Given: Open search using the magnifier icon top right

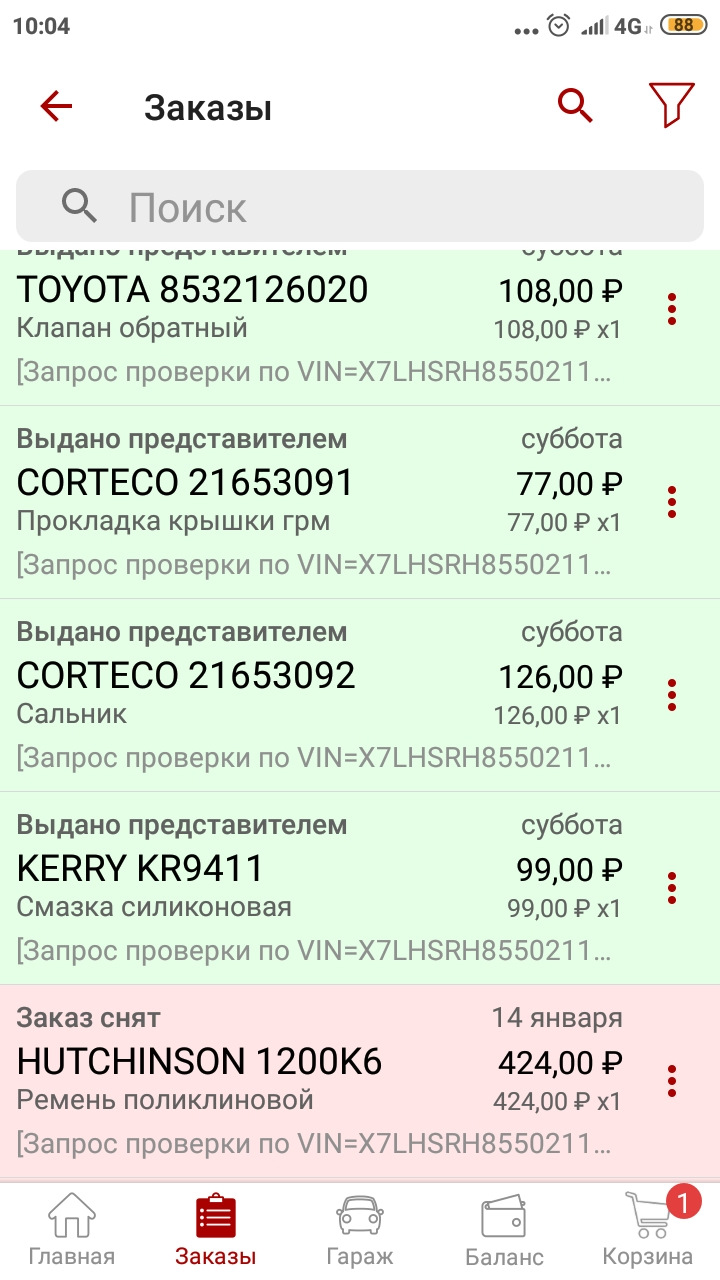Looking at the screenshot, I should click(x=575, y=104).
